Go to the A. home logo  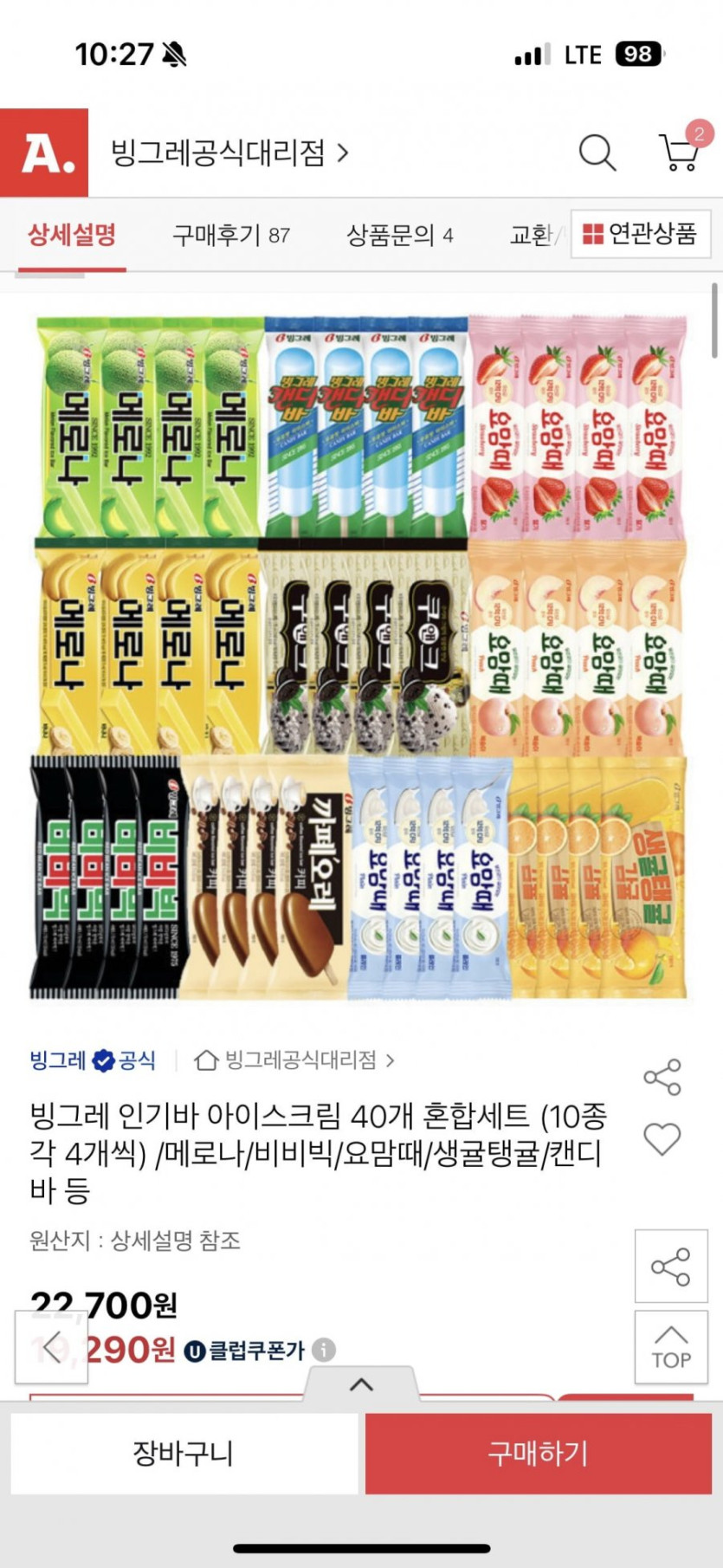(44, 153)
